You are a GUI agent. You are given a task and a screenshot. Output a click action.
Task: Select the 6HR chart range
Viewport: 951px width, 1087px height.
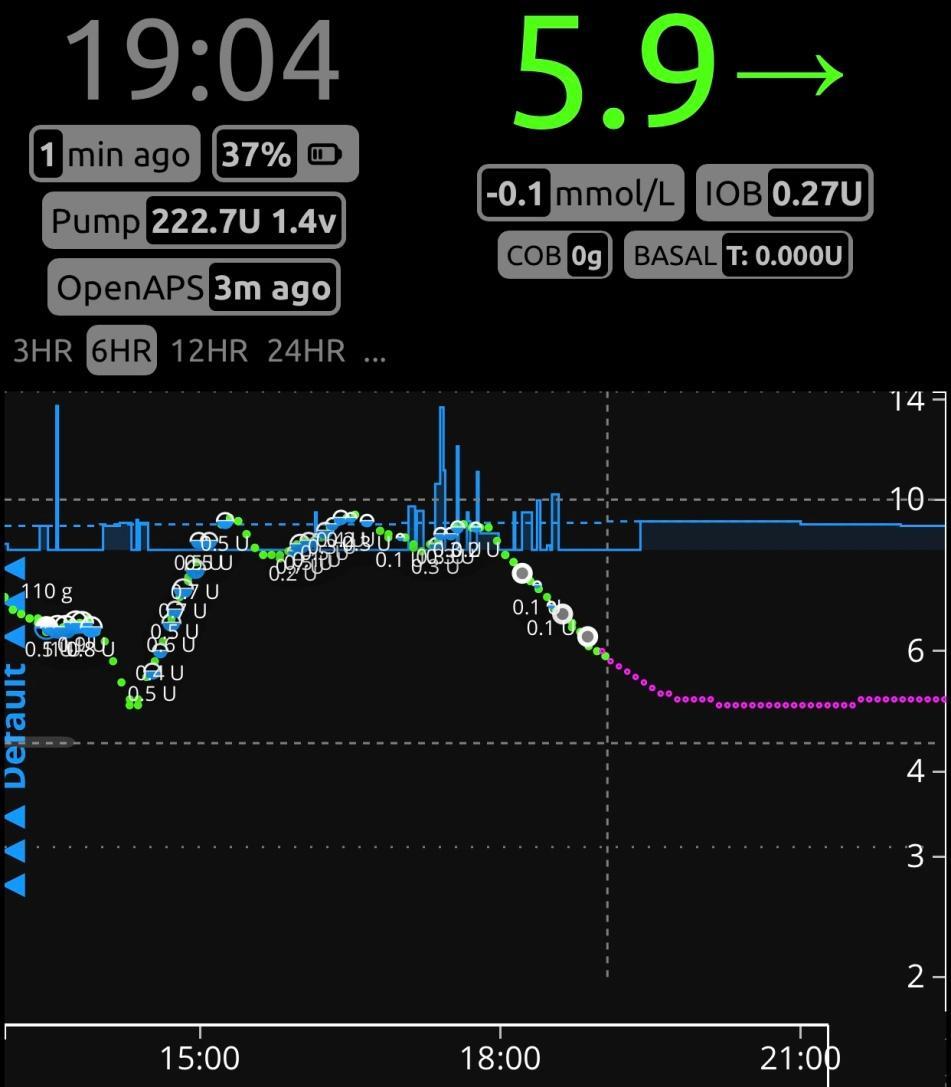121,351
